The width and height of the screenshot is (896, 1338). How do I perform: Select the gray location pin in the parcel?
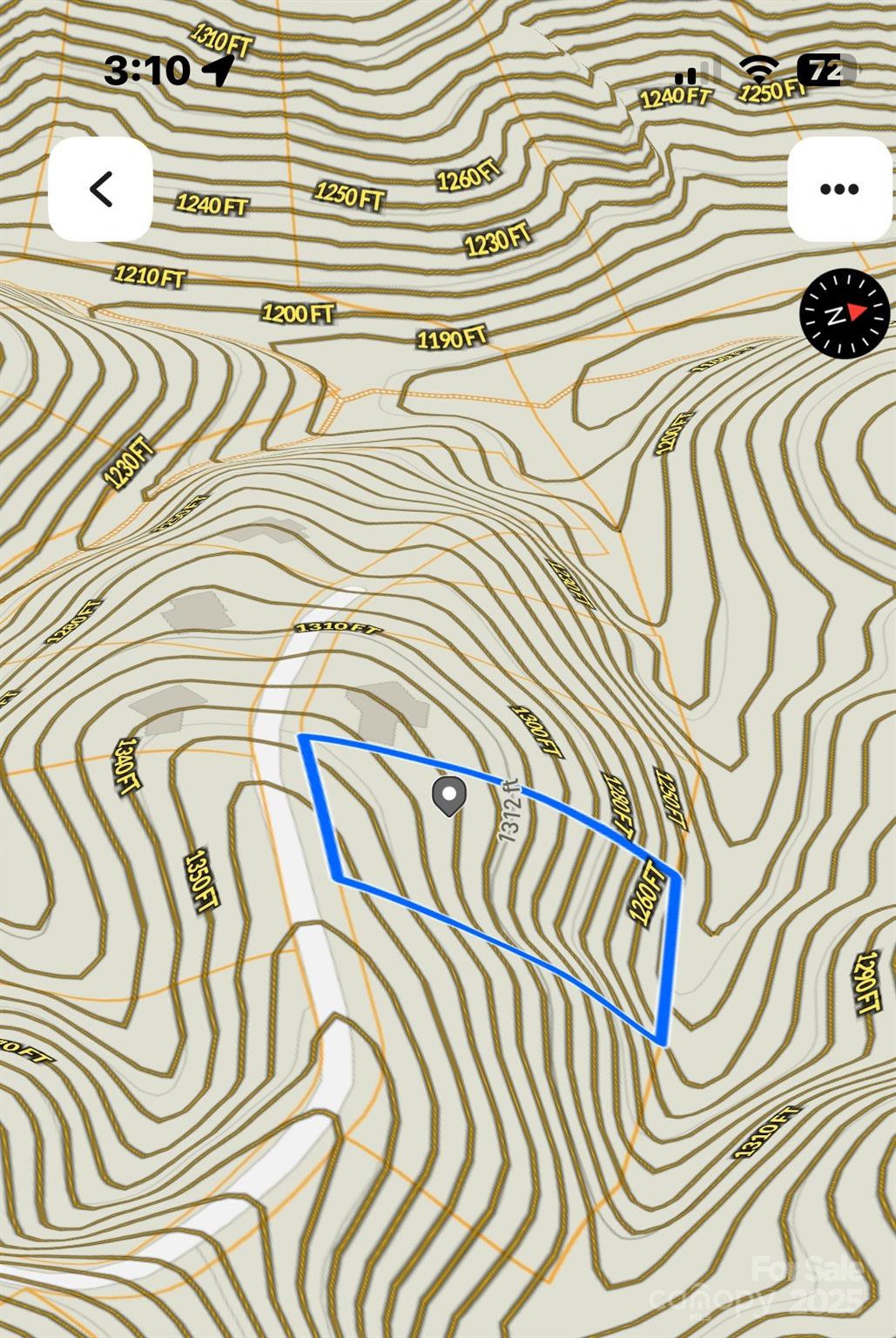tap(449, 795)
